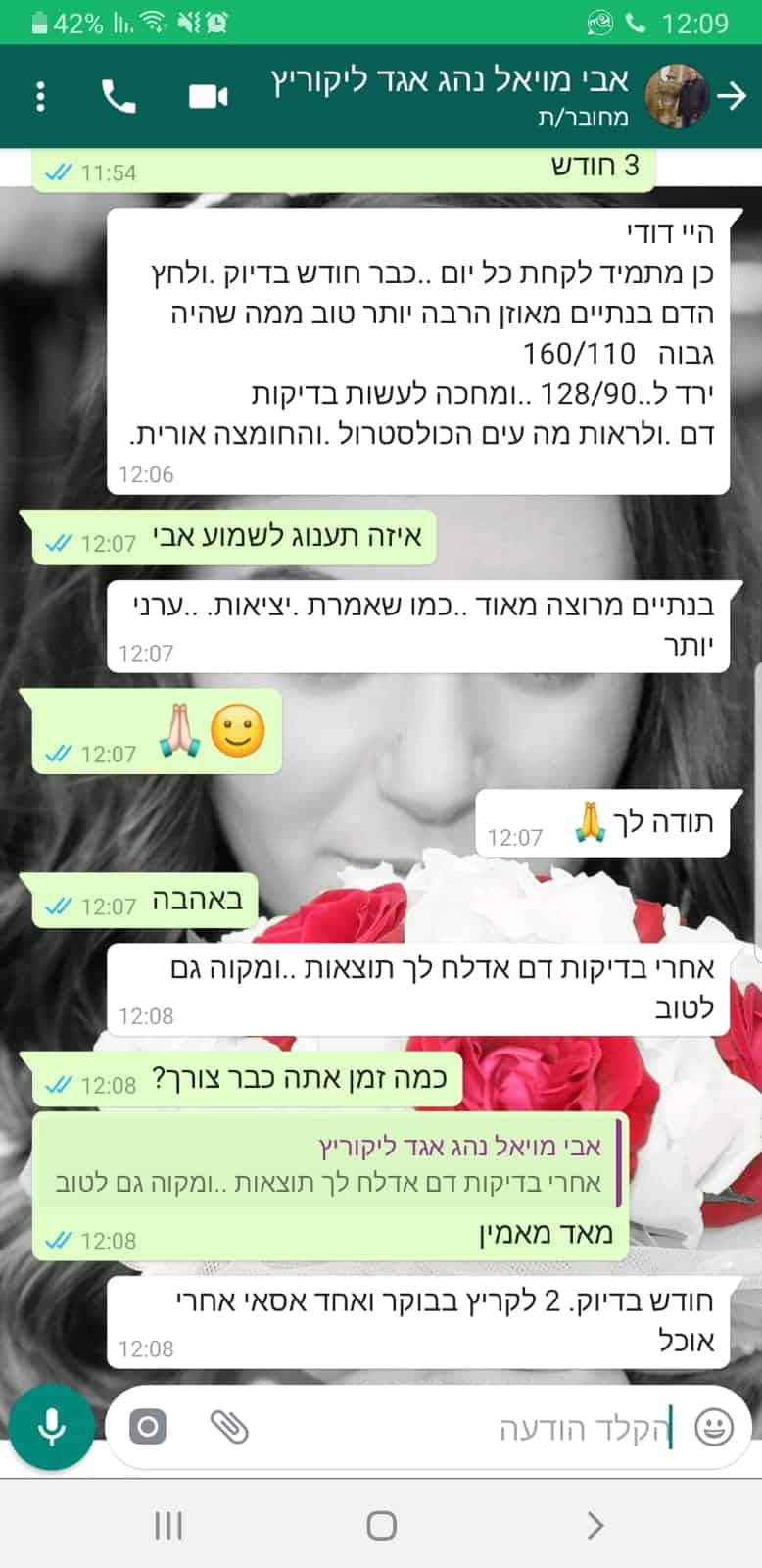Go to the home screen

(381, 1525)
